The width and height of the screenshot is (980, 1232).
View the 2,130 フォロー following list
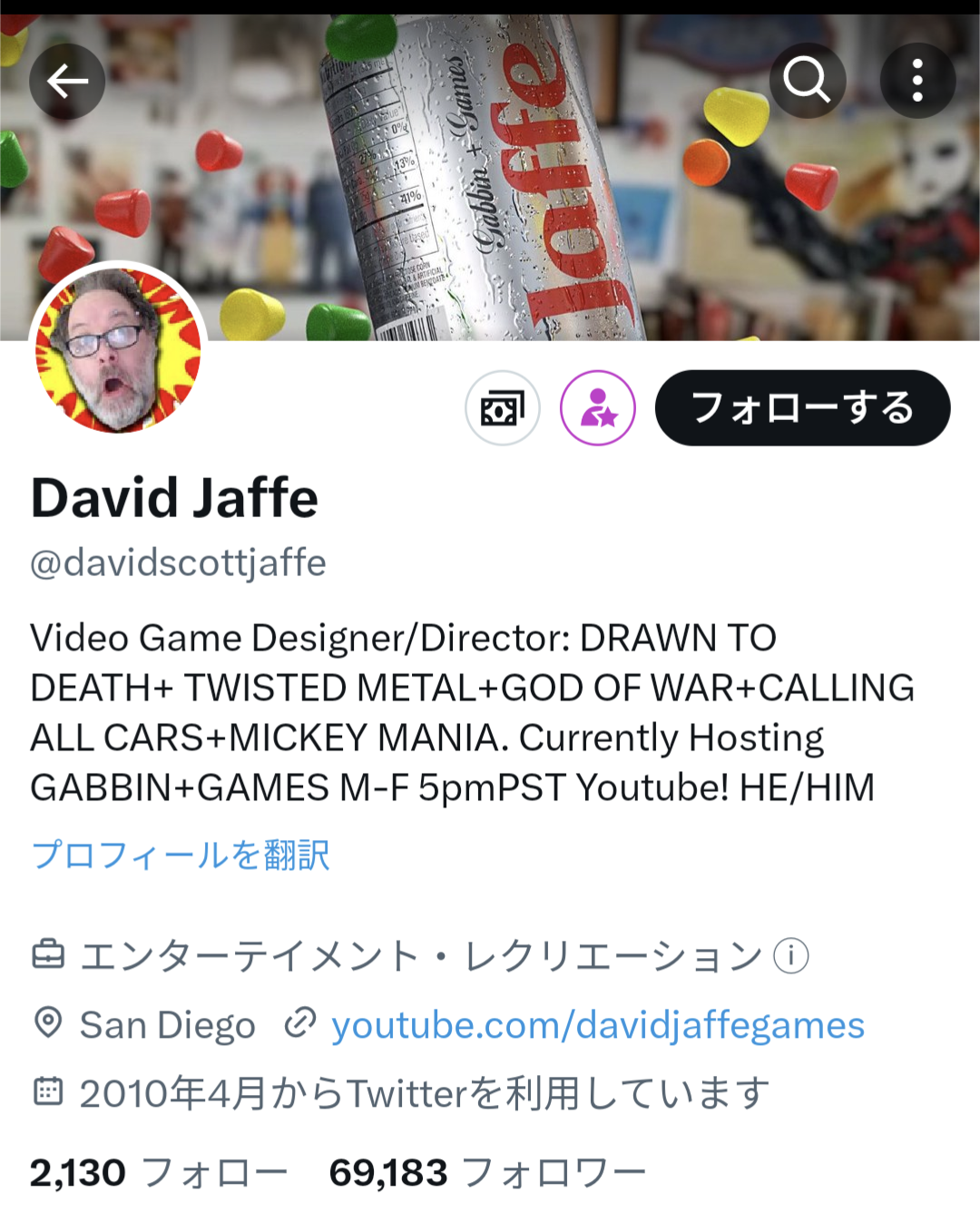point(159,1173)
